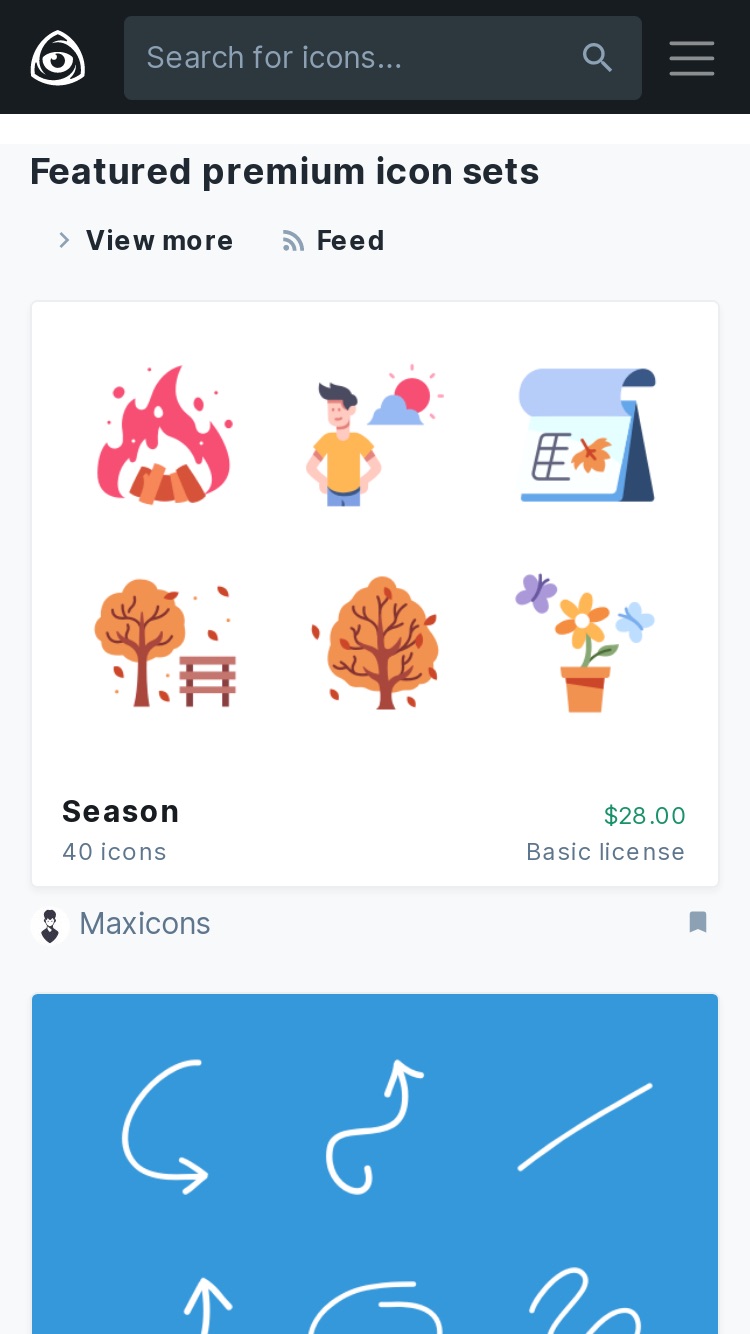
Task: Tap the magnifier search icon
Action: coord(597,58)
